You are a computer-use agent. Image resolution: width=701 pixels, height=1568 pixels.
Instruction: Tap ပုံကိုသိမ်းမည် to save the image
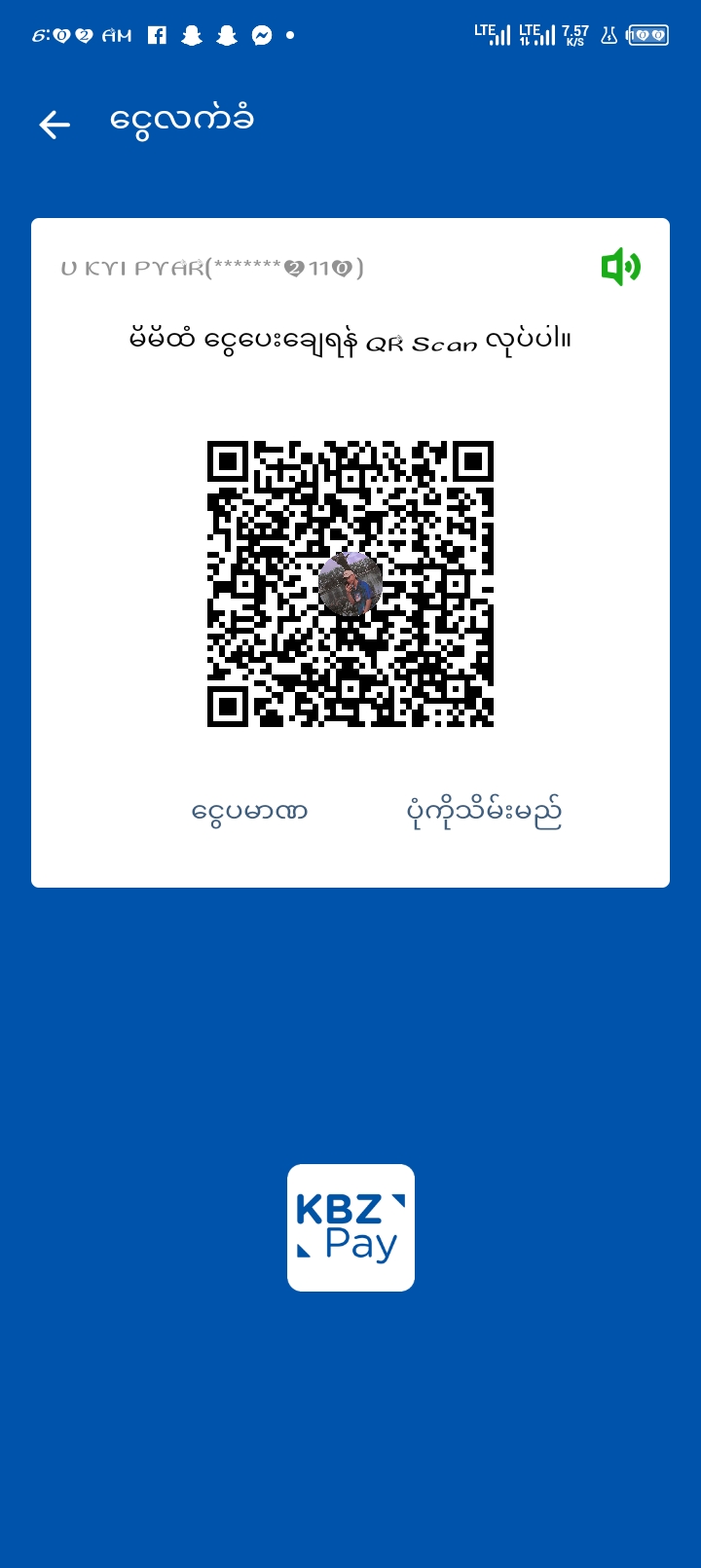(x=484, y=811)
